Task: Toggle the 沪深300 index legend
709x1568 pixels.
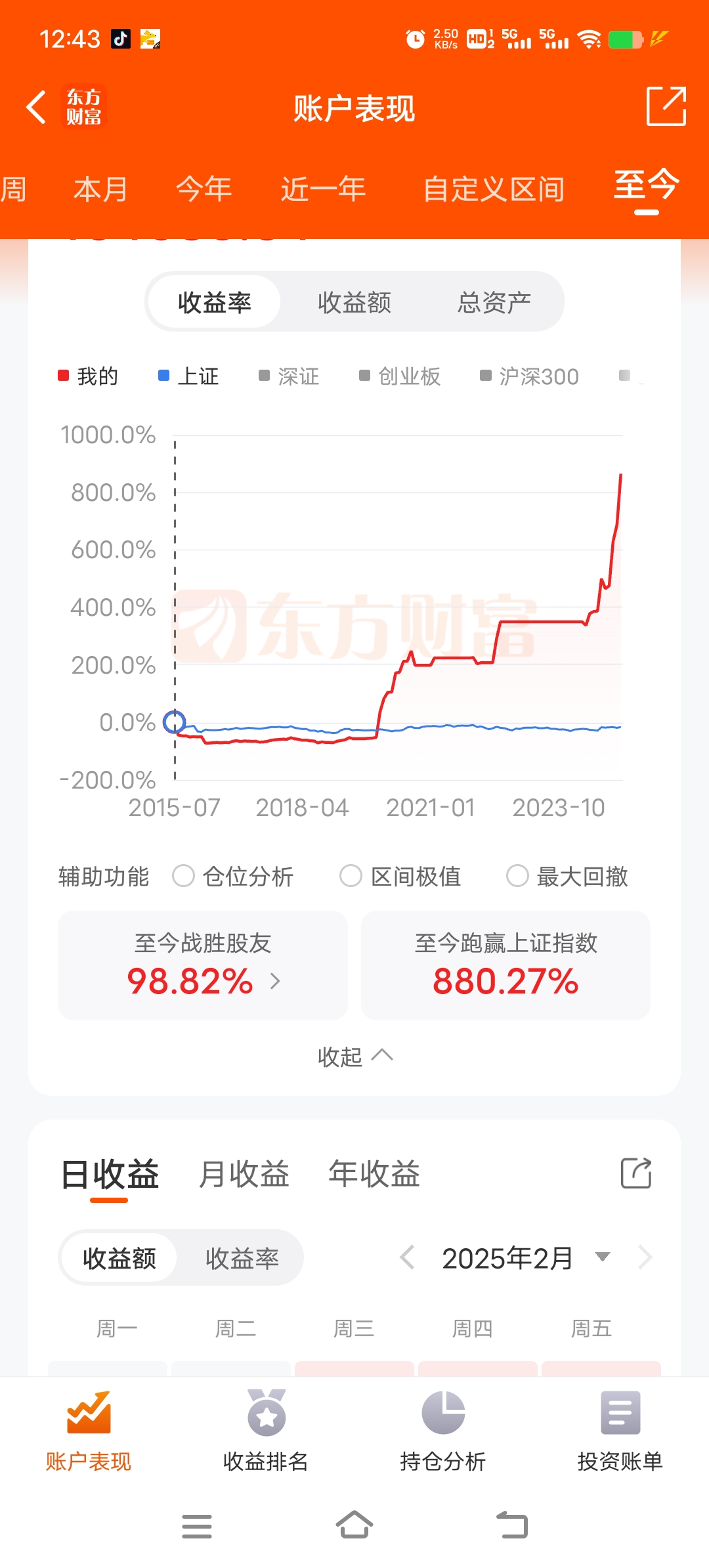Action: 529,376
